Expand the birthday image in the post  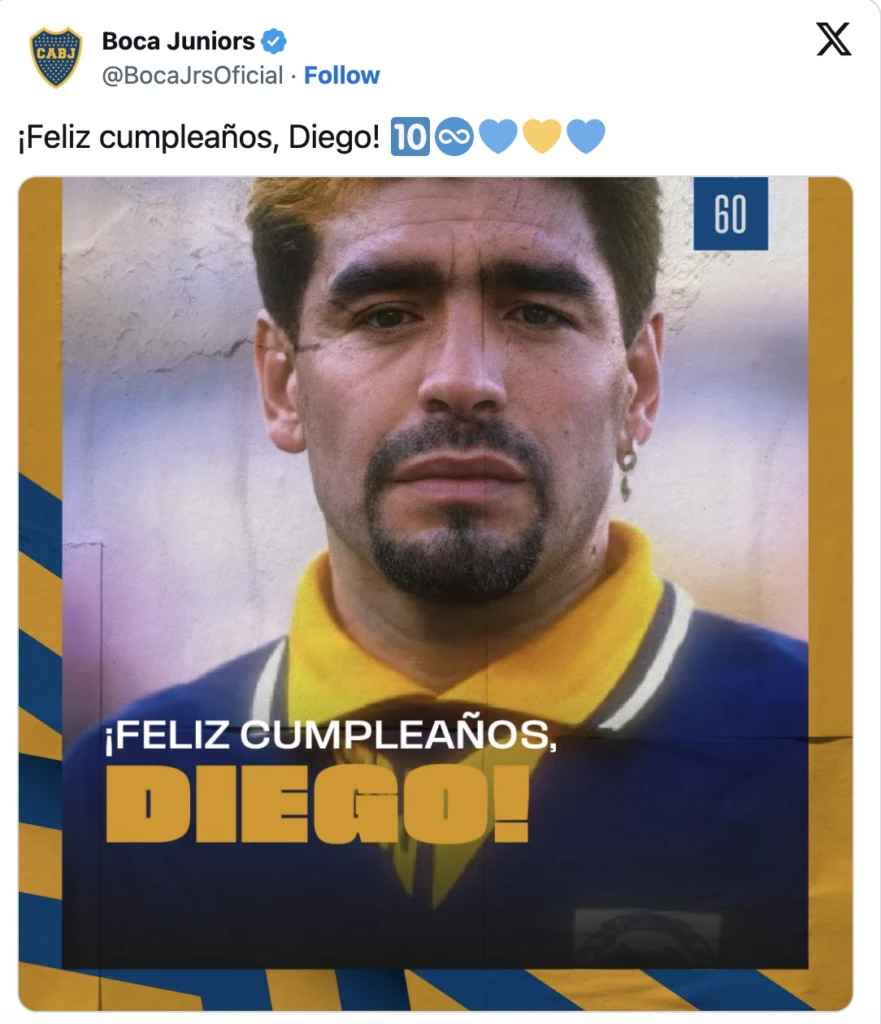pyautogui.click(x=435, y=592)
